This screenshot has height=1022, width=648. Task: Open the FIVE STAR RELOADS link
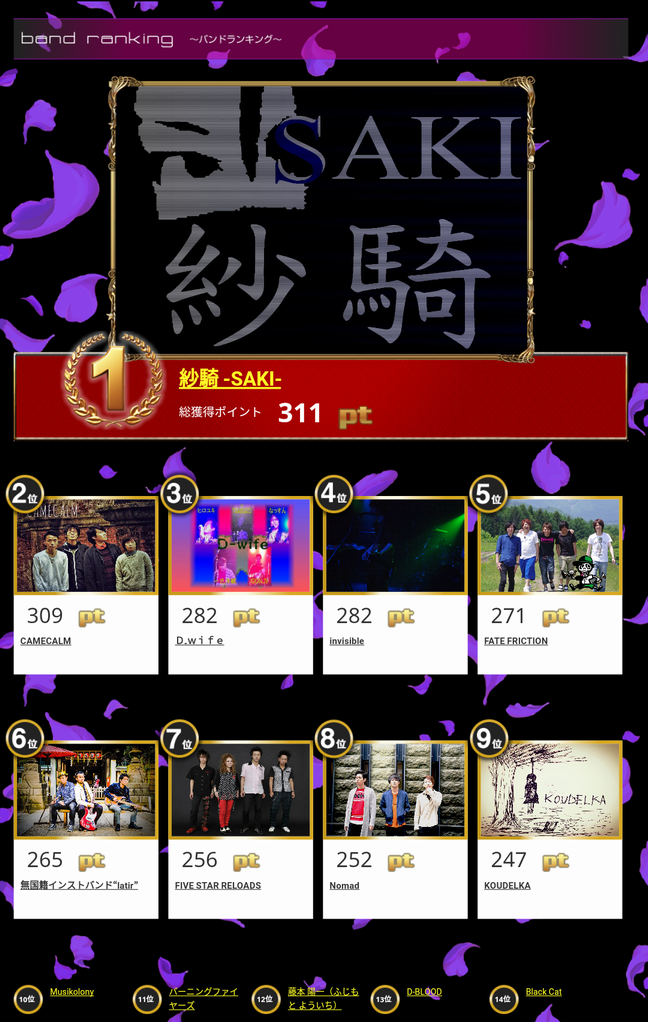click(x=218, y=885)
